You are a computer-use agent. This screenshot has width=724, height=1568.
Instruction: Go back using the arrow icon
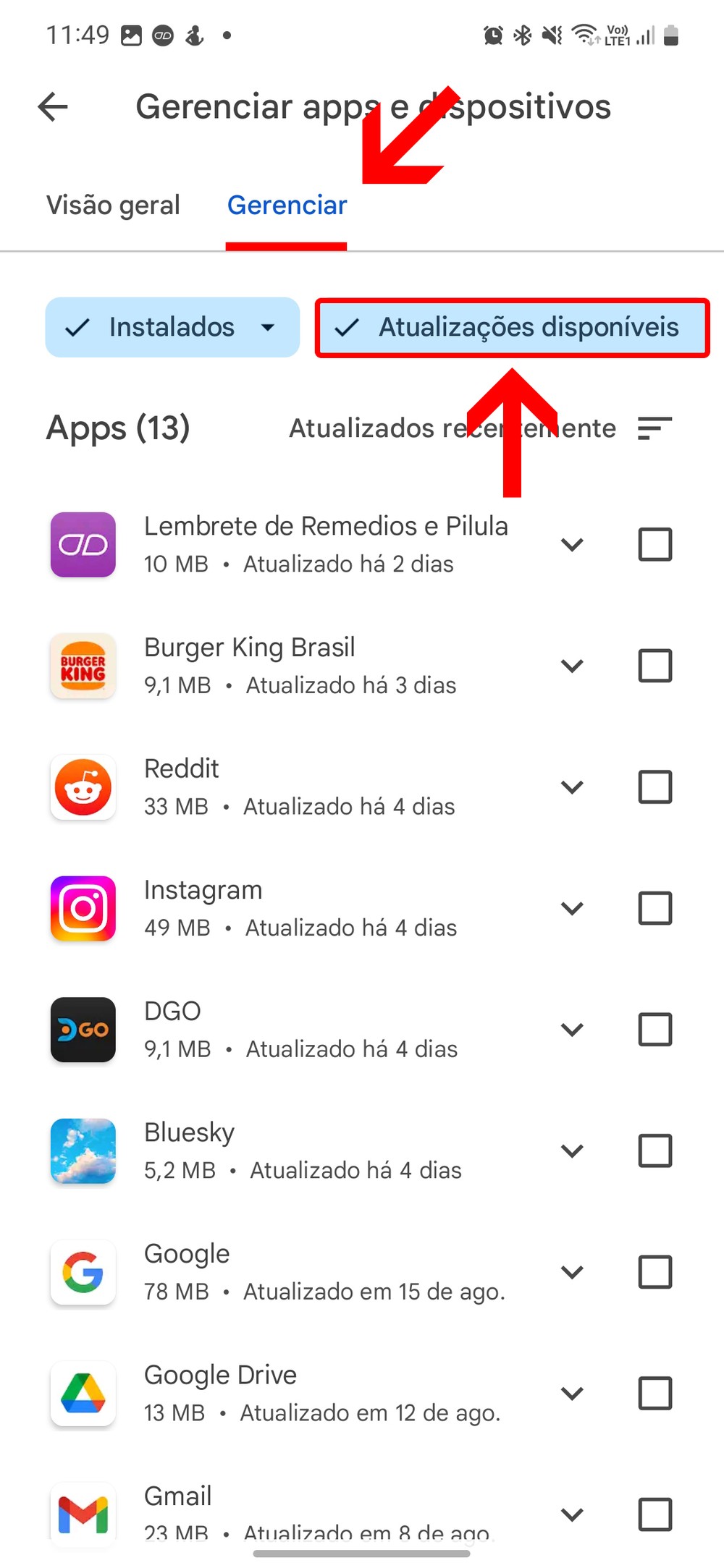point(53,107)
